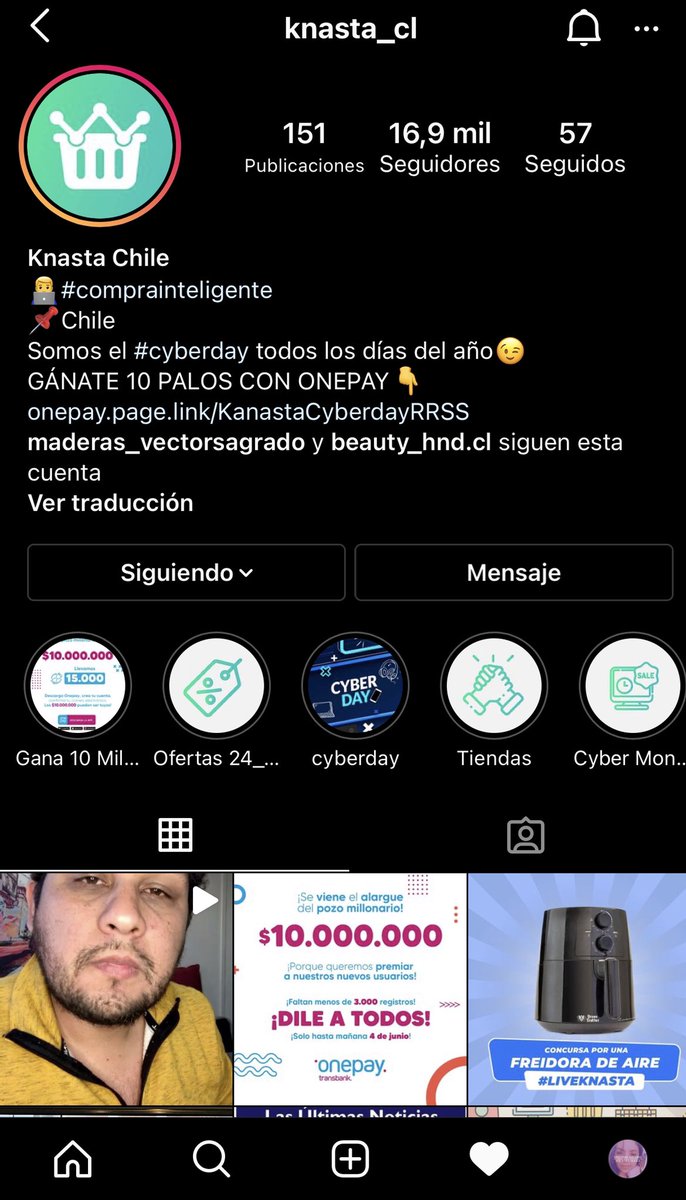Go back using the top-left arrow

click(x=40, y=27)
